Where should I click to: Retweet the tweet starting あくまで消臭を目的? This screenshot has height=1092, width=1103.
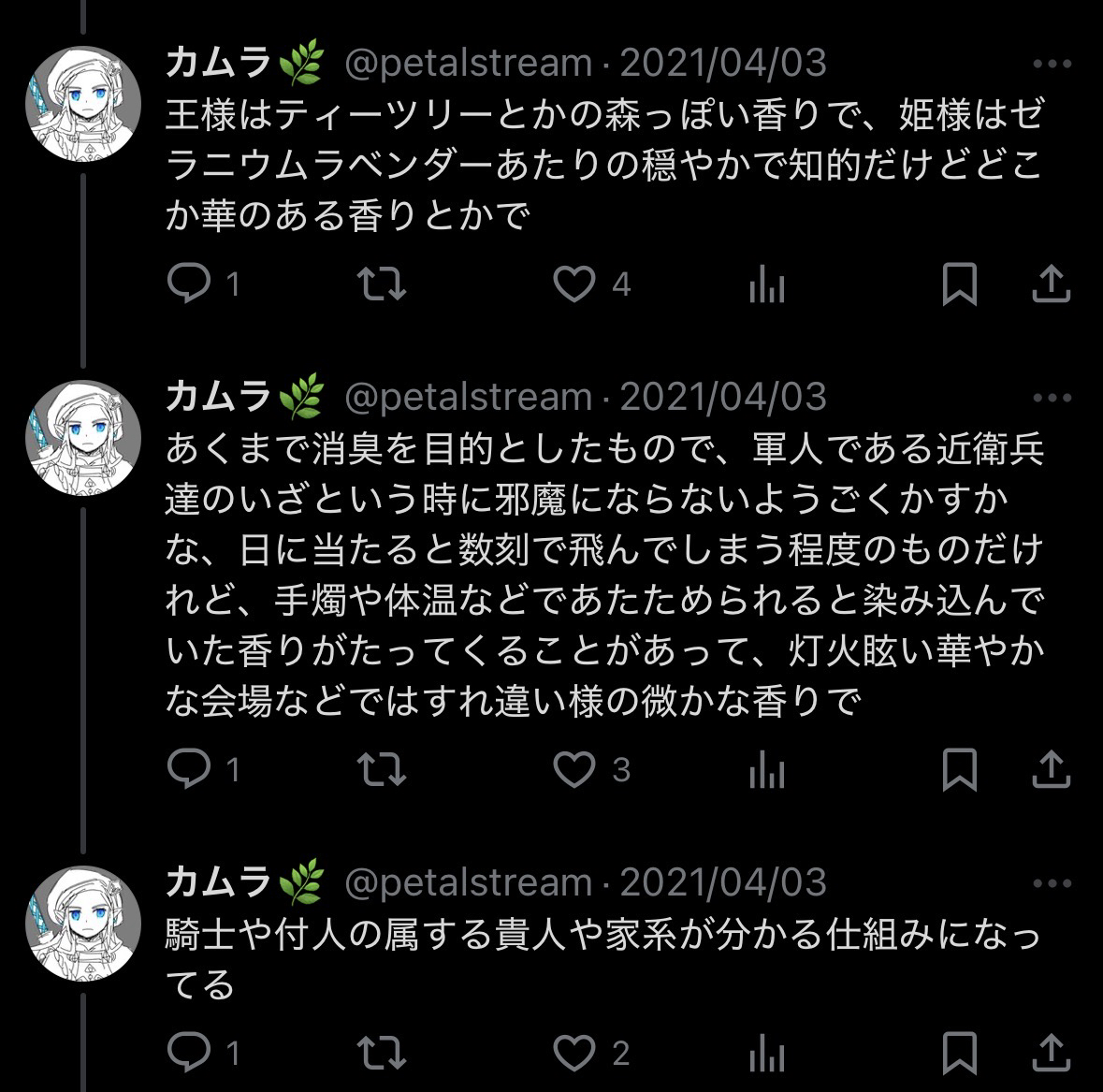[x=384, y=769]
